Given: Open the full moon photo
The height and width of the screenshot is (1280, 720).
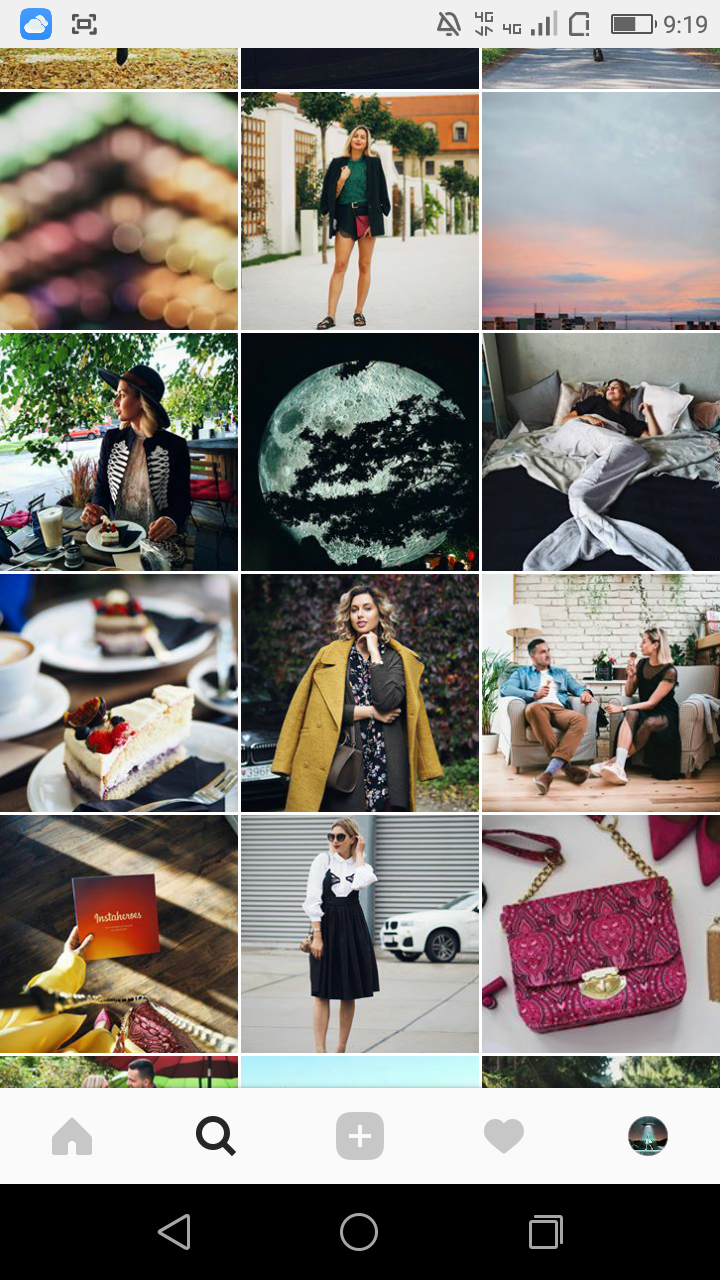Looking at the screenshot, I should [360, 452].
